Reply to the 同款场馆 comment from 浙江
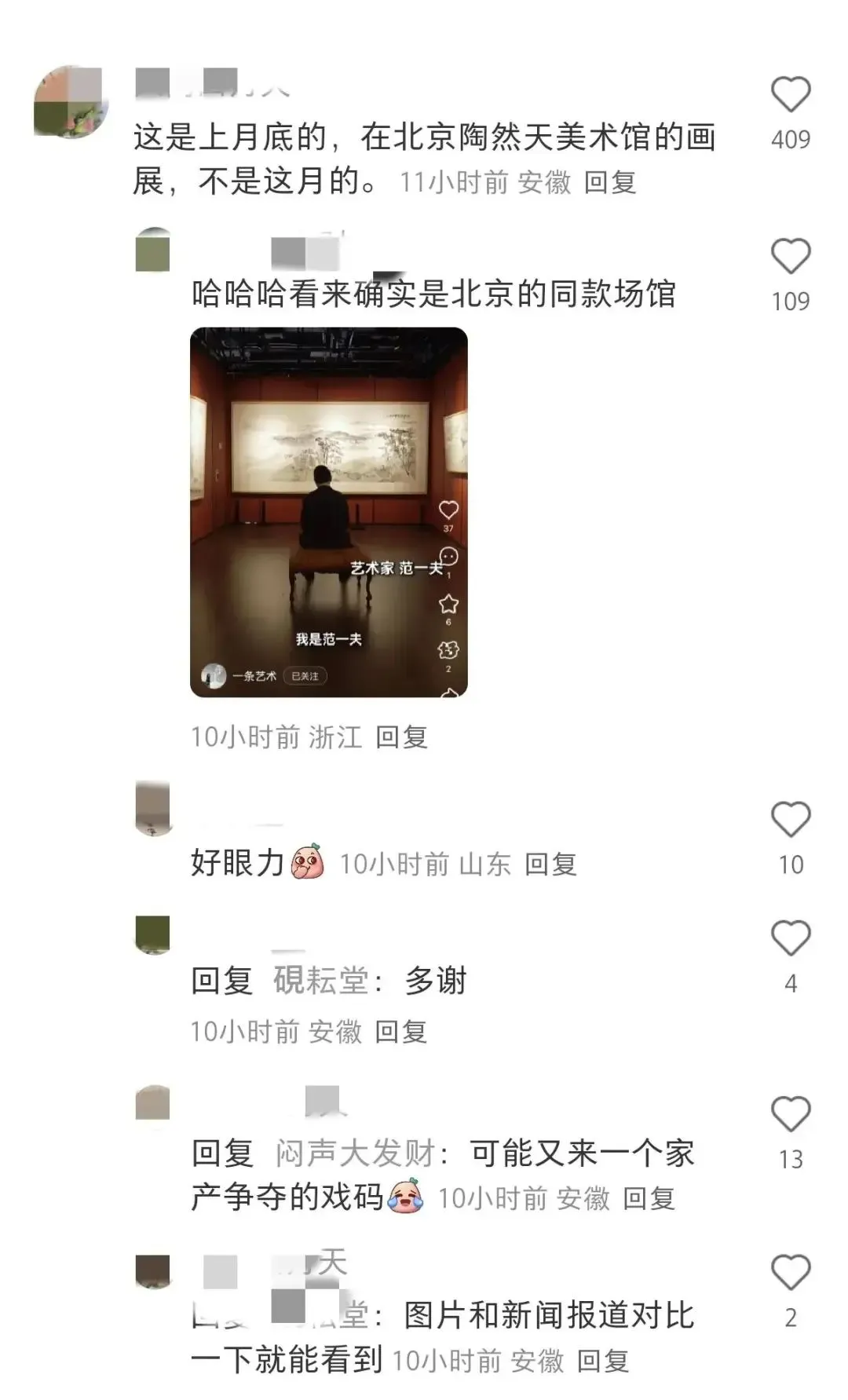Screen dimensions: 848x1400 point(401,737)
